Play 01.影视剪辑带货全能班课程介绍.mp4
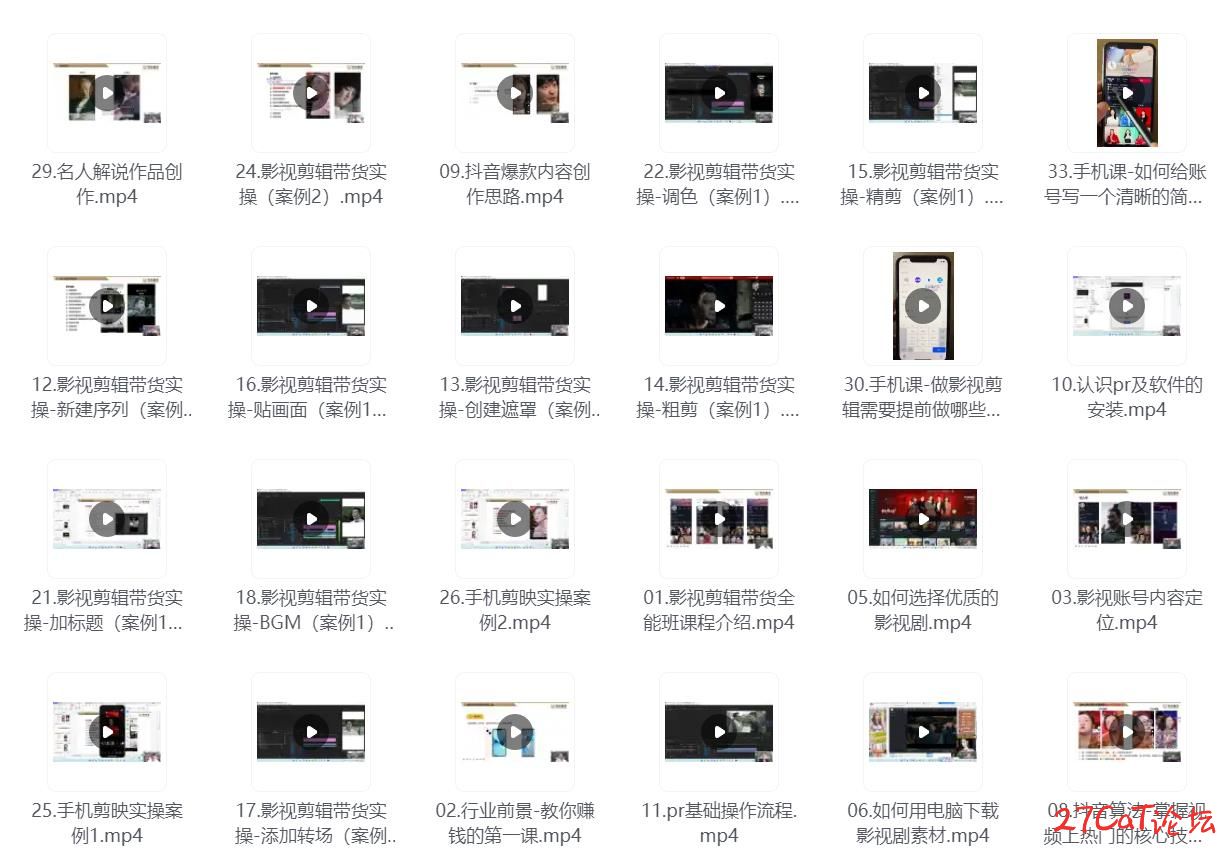 click(x=719, y=519)
